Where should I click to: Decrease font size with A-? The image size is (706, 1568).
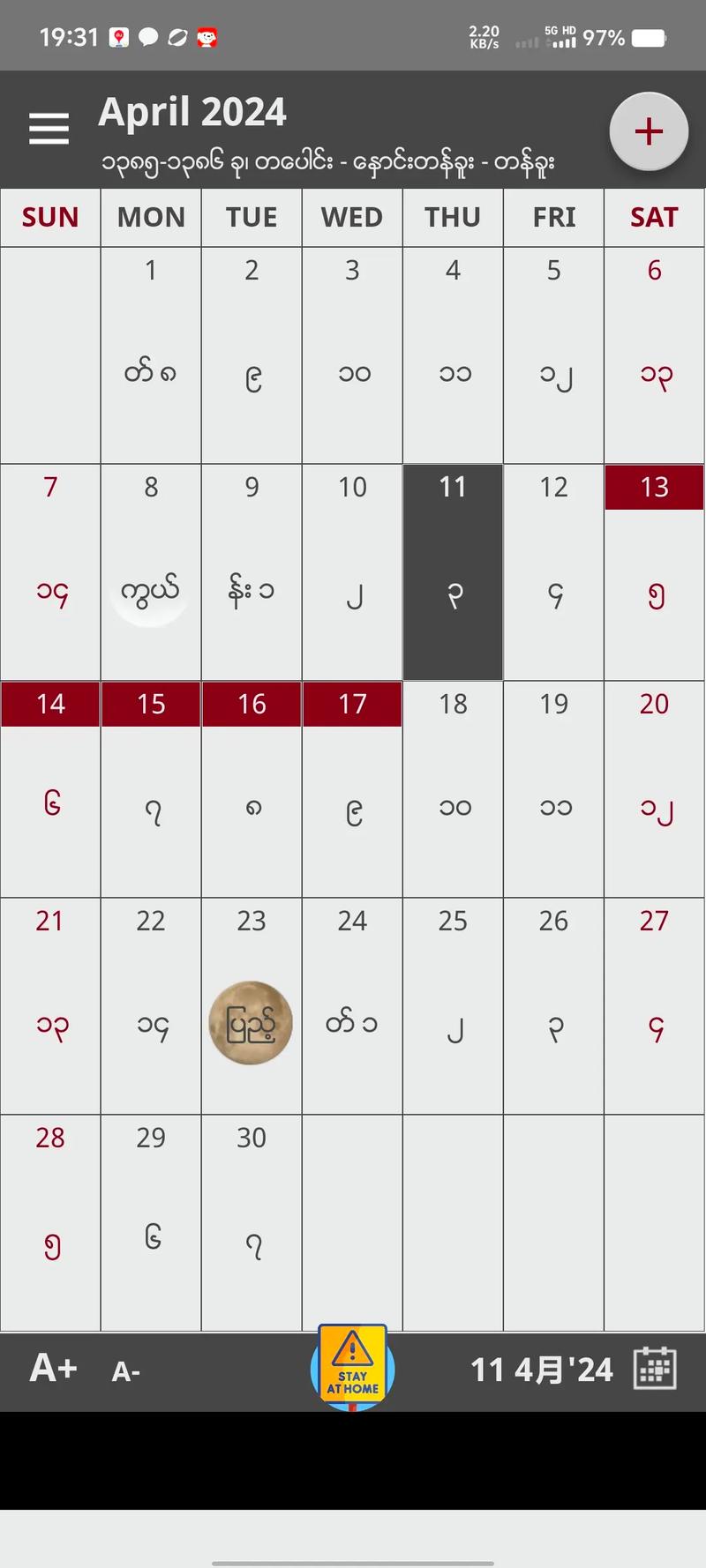pyautogui.click(x=126, y=1371)
